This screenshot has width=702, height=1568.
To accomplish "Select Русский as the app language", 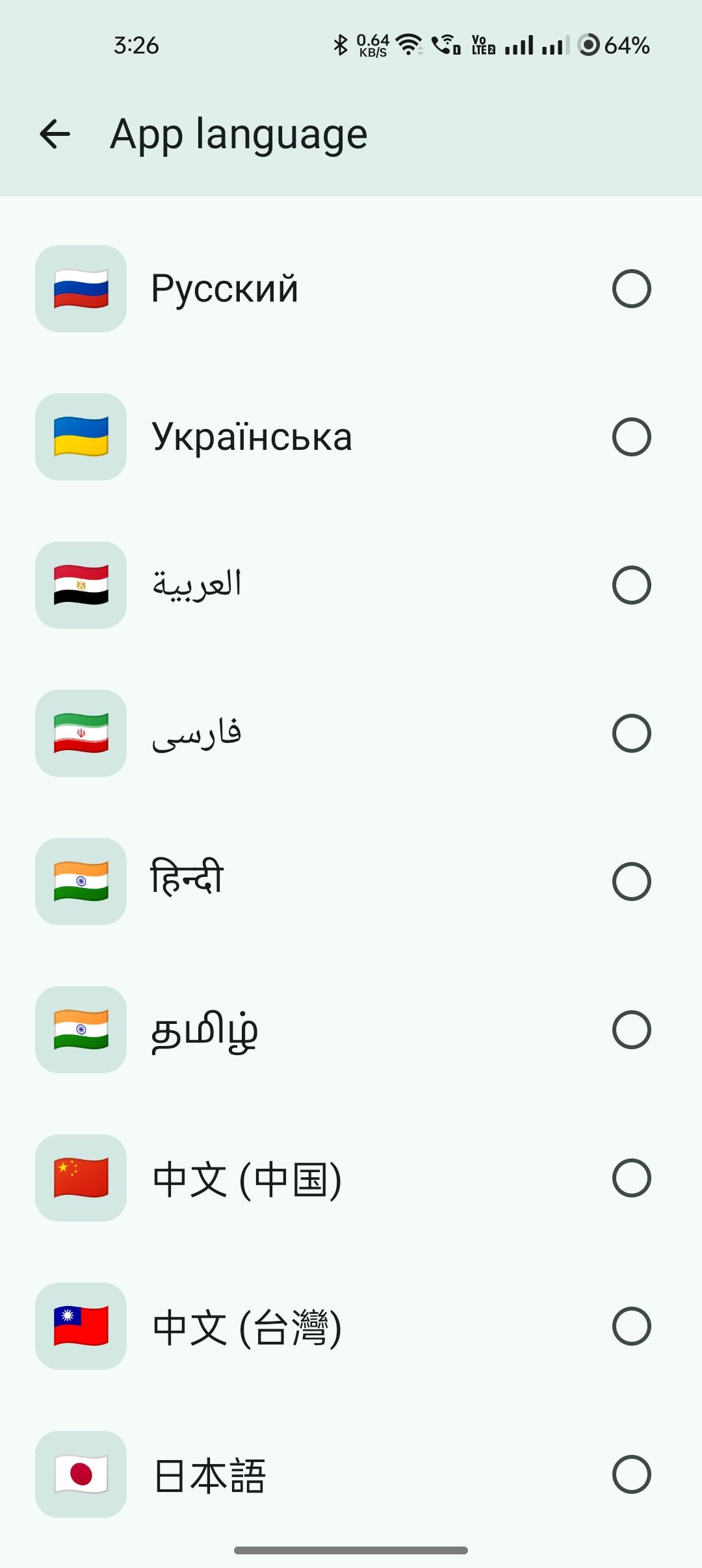I will click(x=631, y=289).
